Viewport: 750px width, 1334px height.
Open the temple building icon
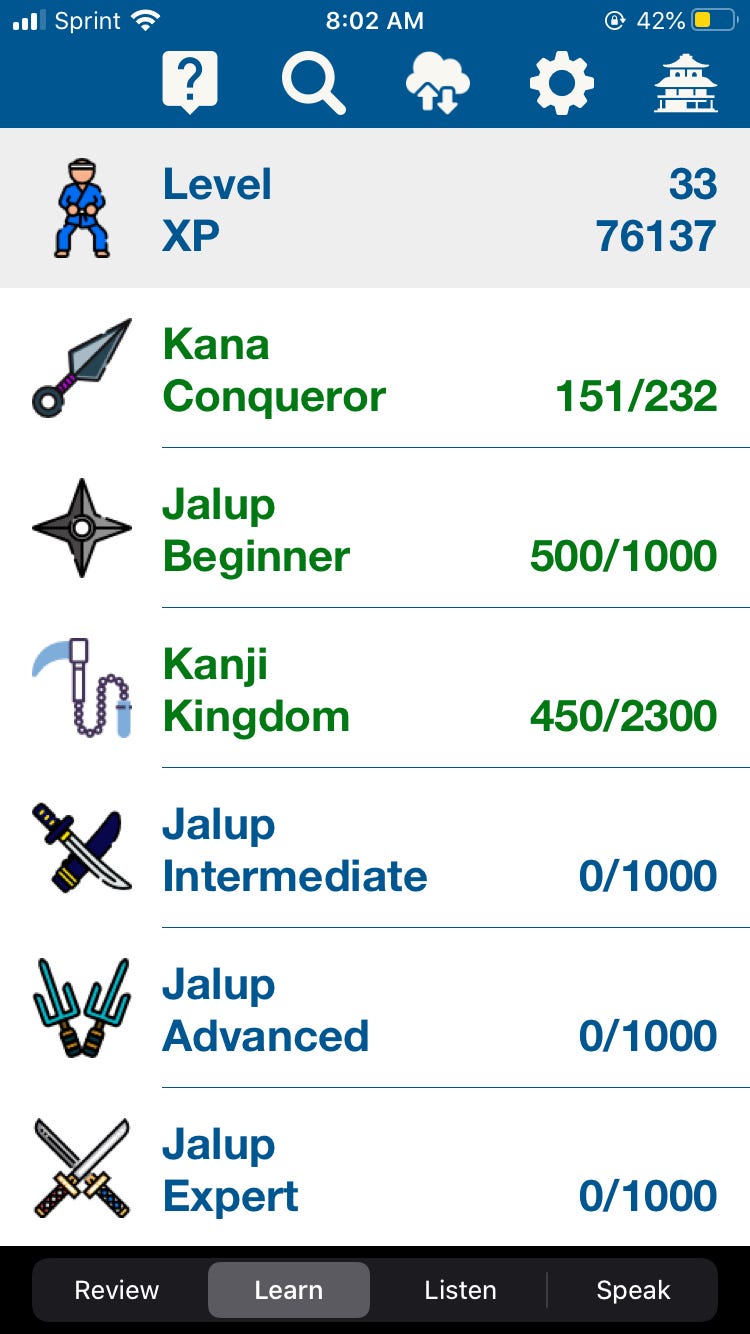tap(685, 83)
